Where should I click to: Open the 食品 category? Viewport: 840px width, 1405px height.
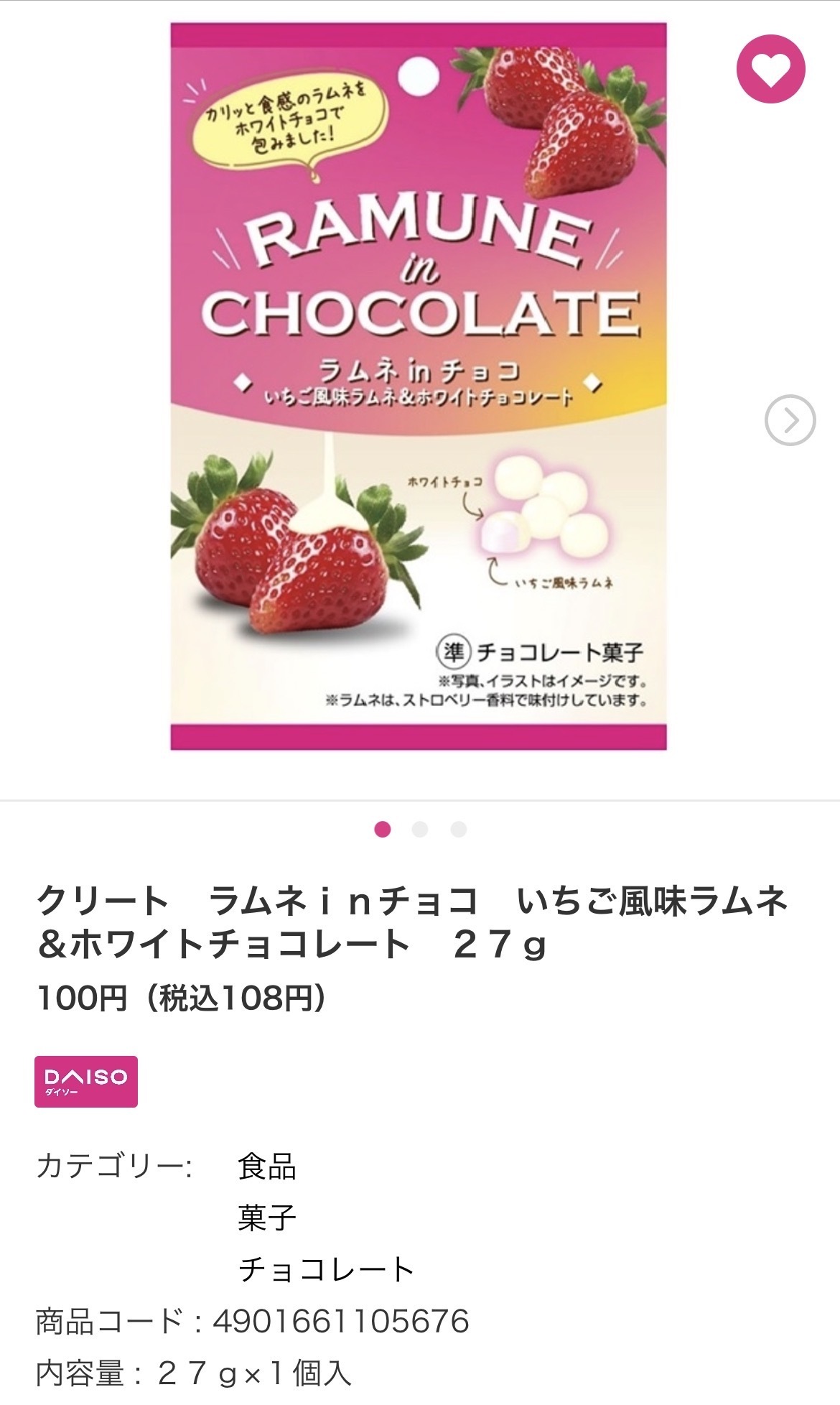[x=267, y=1167]
